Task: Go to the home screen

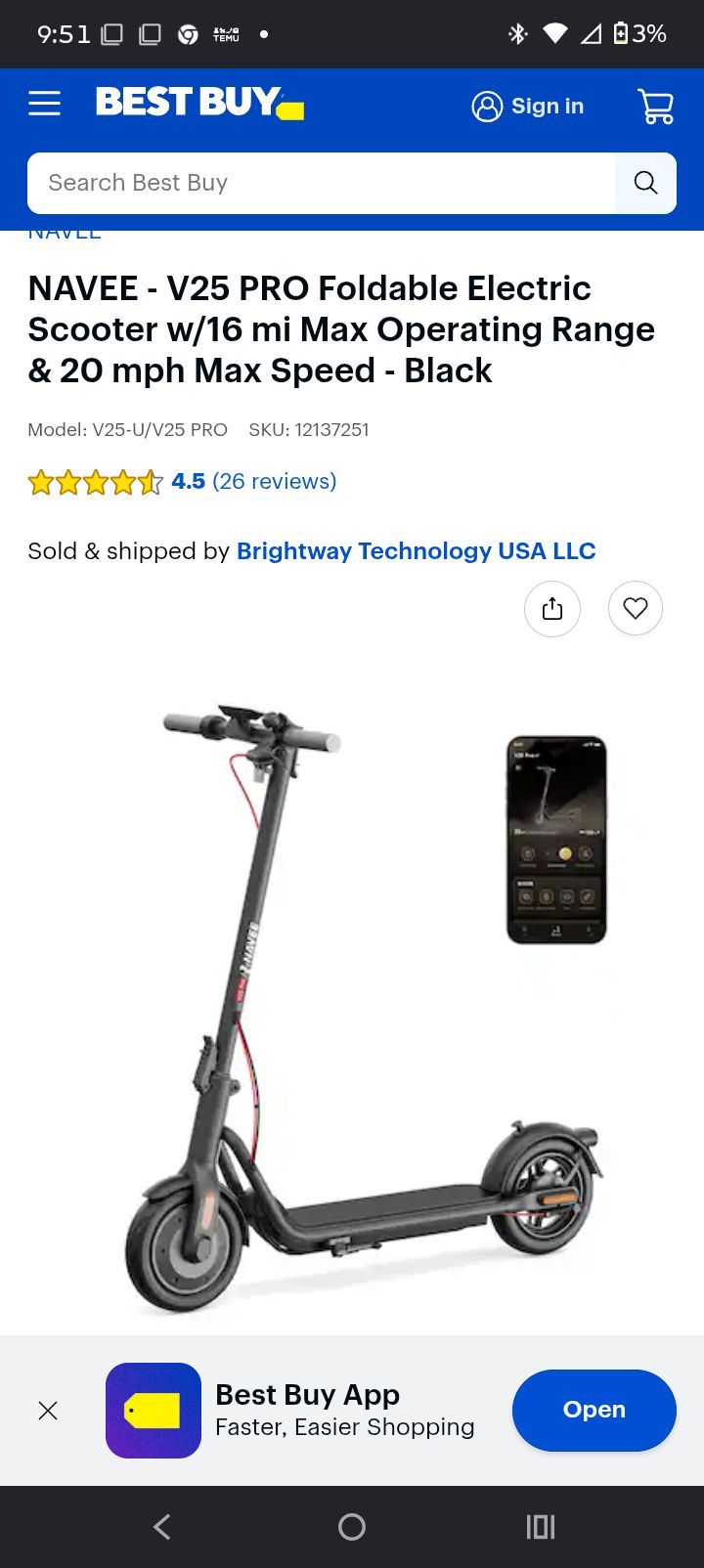Action: pos(352,1526)
